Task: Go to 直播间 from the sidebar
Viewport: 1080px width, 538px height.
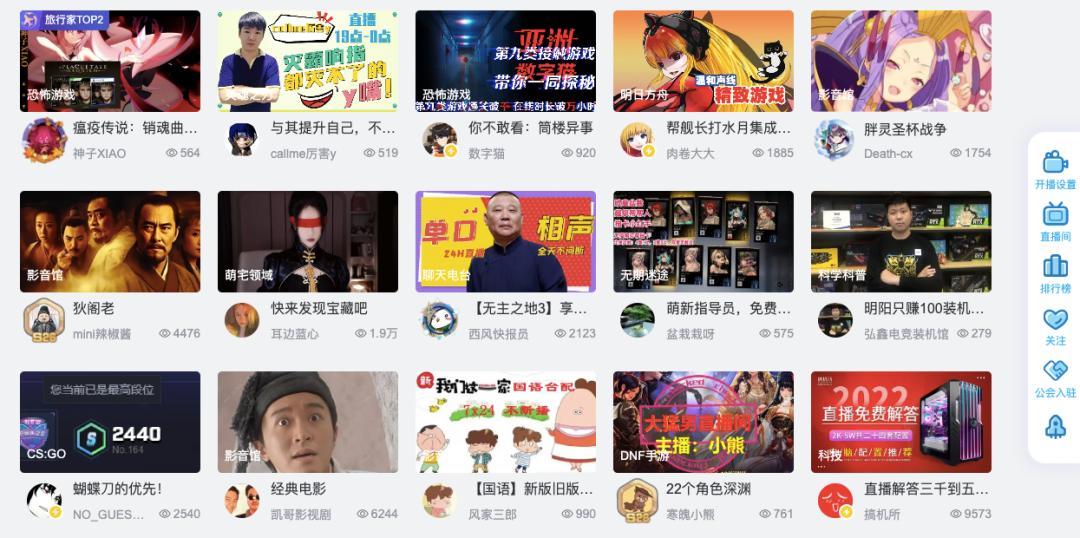Action: [1055, 221]
